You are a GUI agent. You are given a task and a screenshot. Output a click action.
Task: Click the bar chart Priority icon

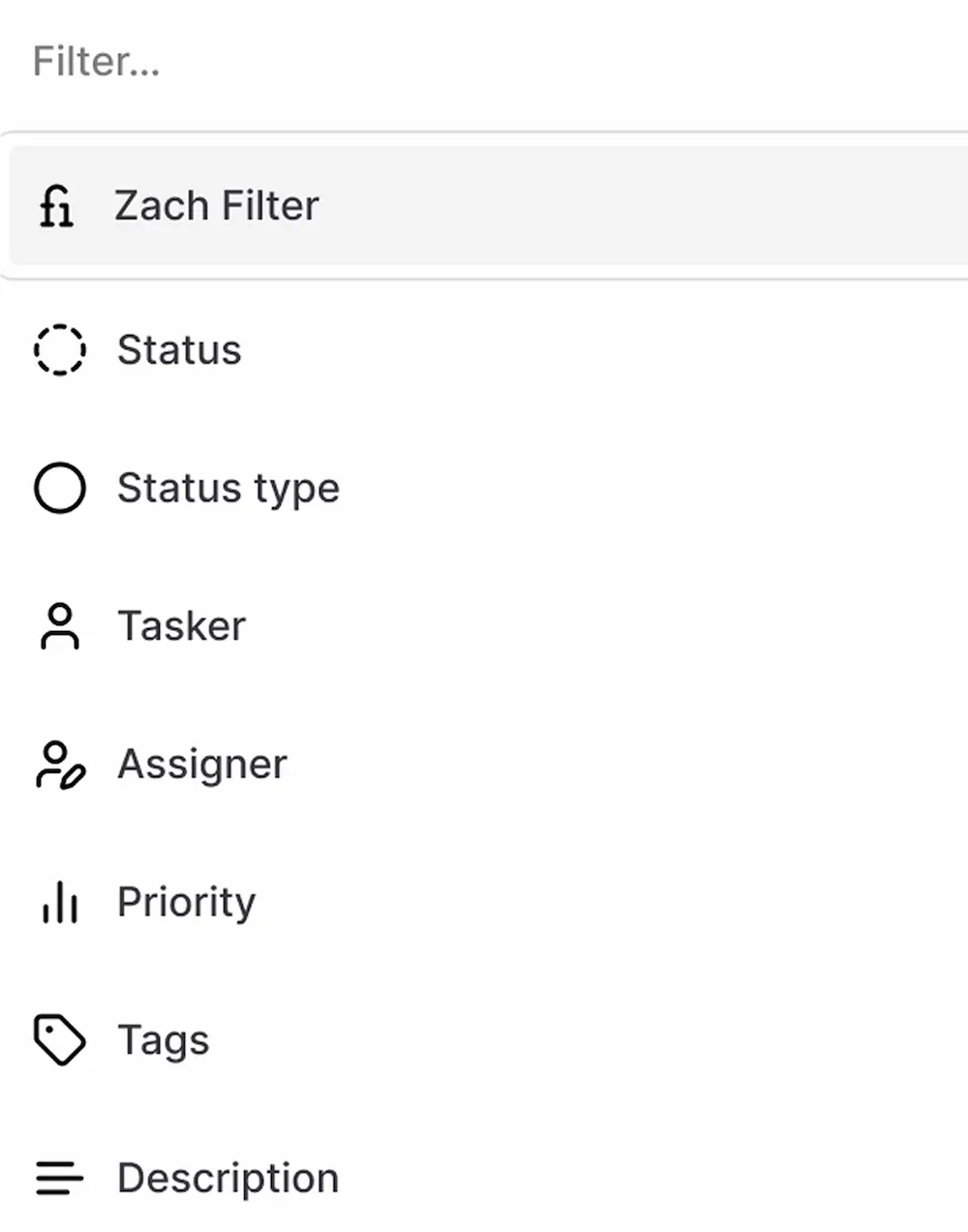59,902
